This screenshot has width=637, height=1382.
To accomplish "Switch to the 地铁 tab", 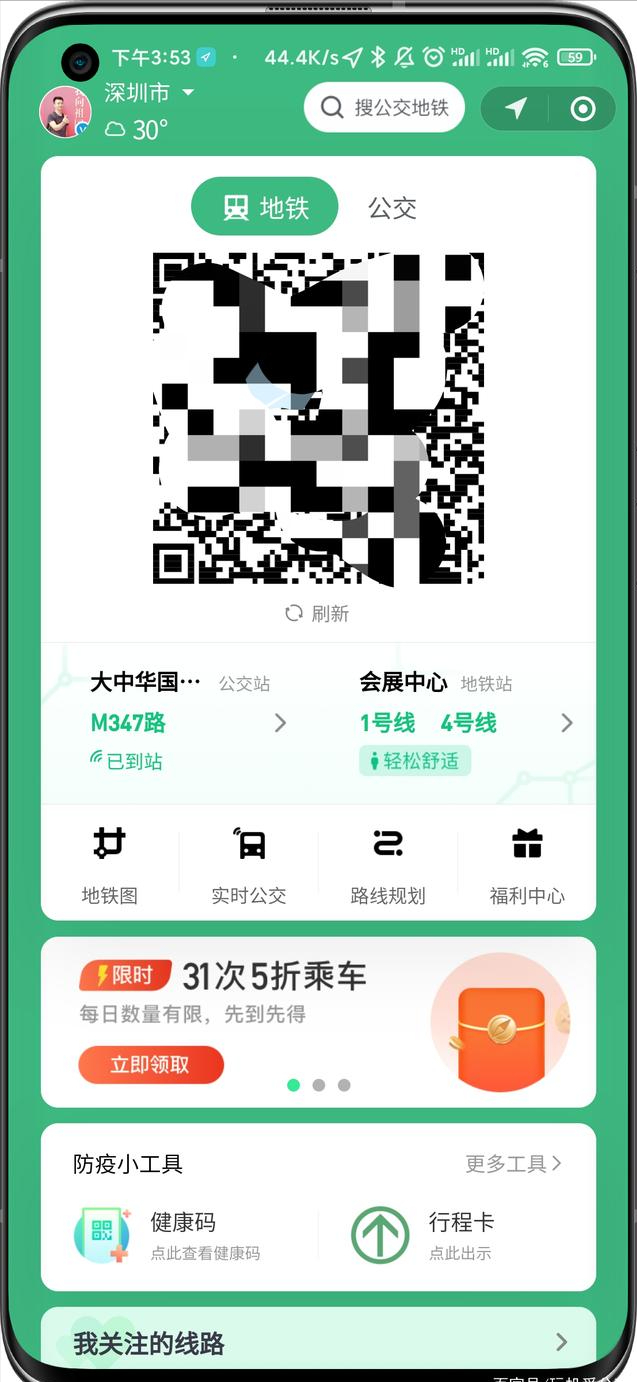I will 265,208.
